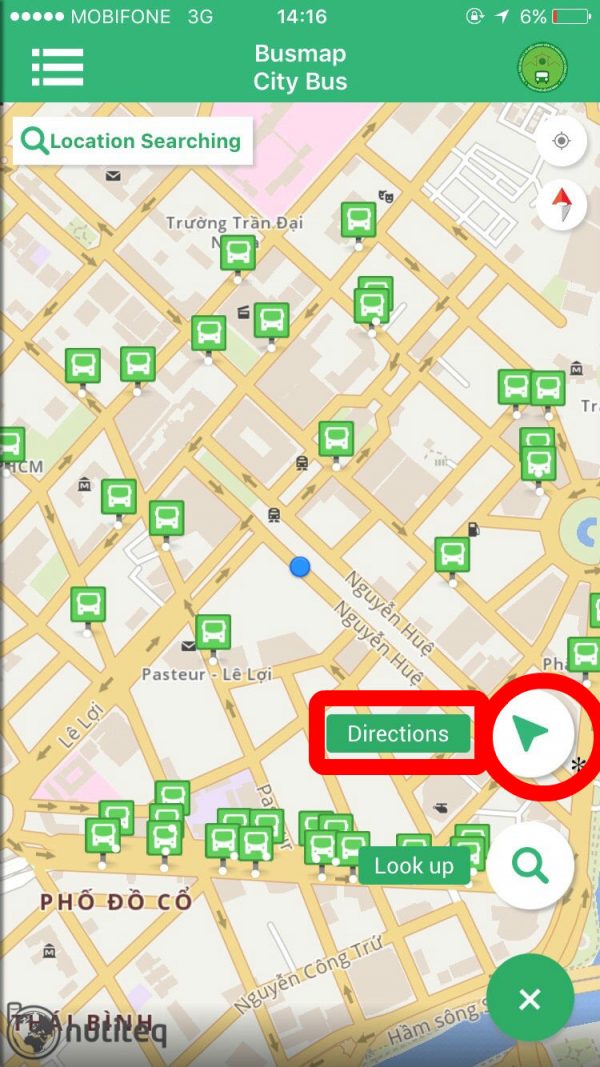
Task: Open the look up magnifier button
Action: 531,865
